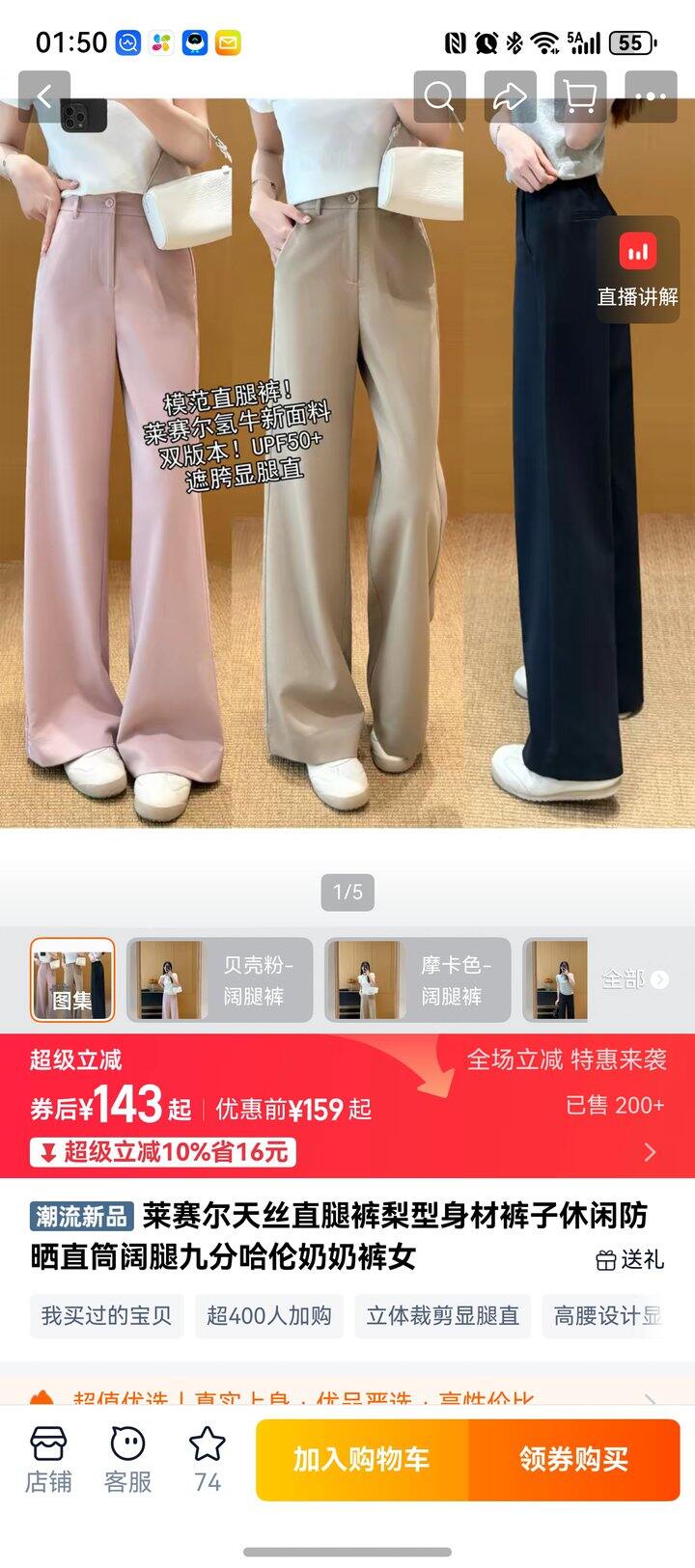Select the 超400人加购 chip
The height and width of the screenshot is (1568, 695).
(269, 1315)
